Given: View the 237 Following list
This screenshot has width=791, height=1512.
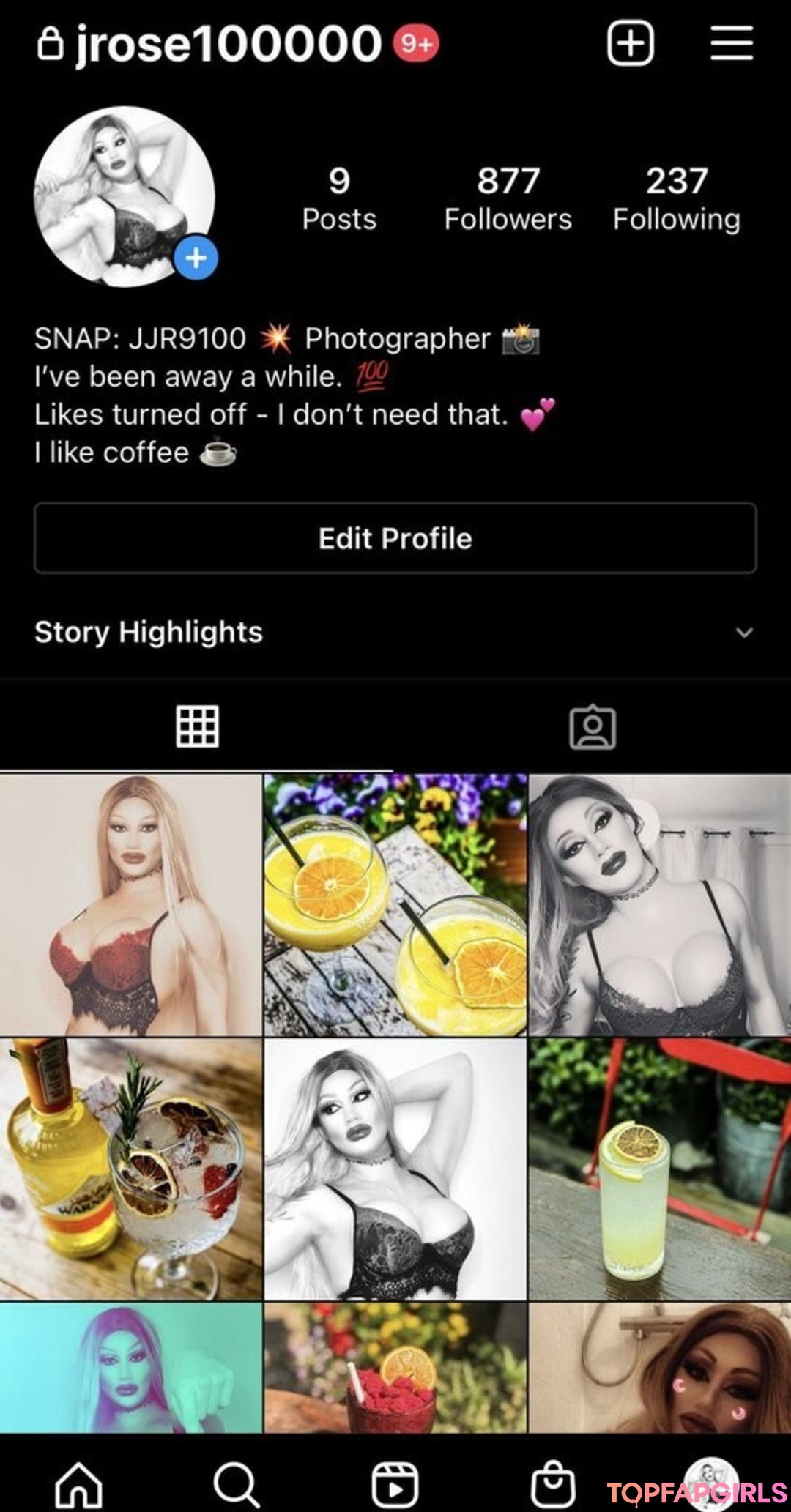Looking at the screenshot, I should 676,198.
